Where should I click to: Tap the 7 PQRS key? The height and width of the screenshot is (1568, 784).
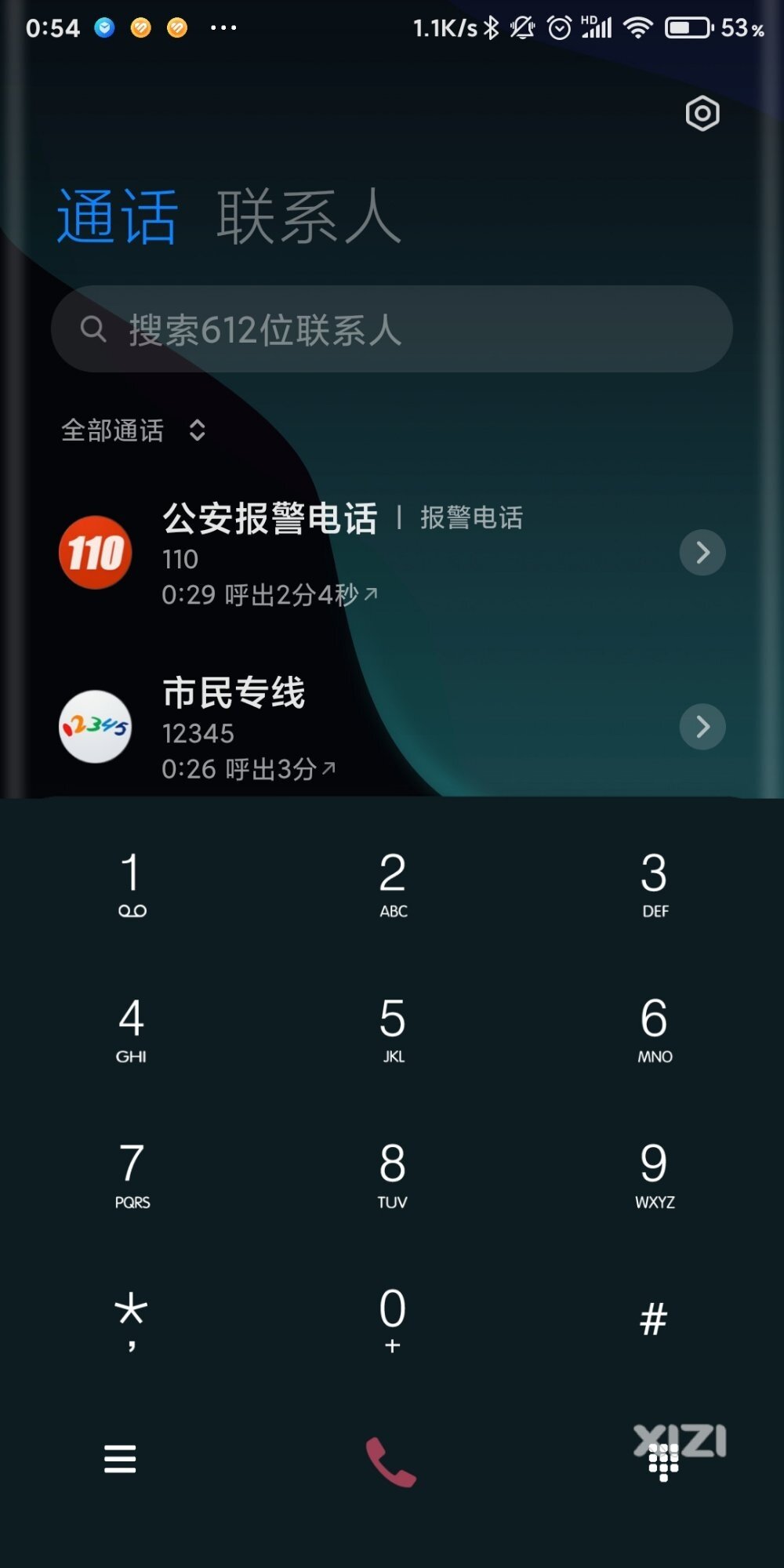pos(132,1174)
